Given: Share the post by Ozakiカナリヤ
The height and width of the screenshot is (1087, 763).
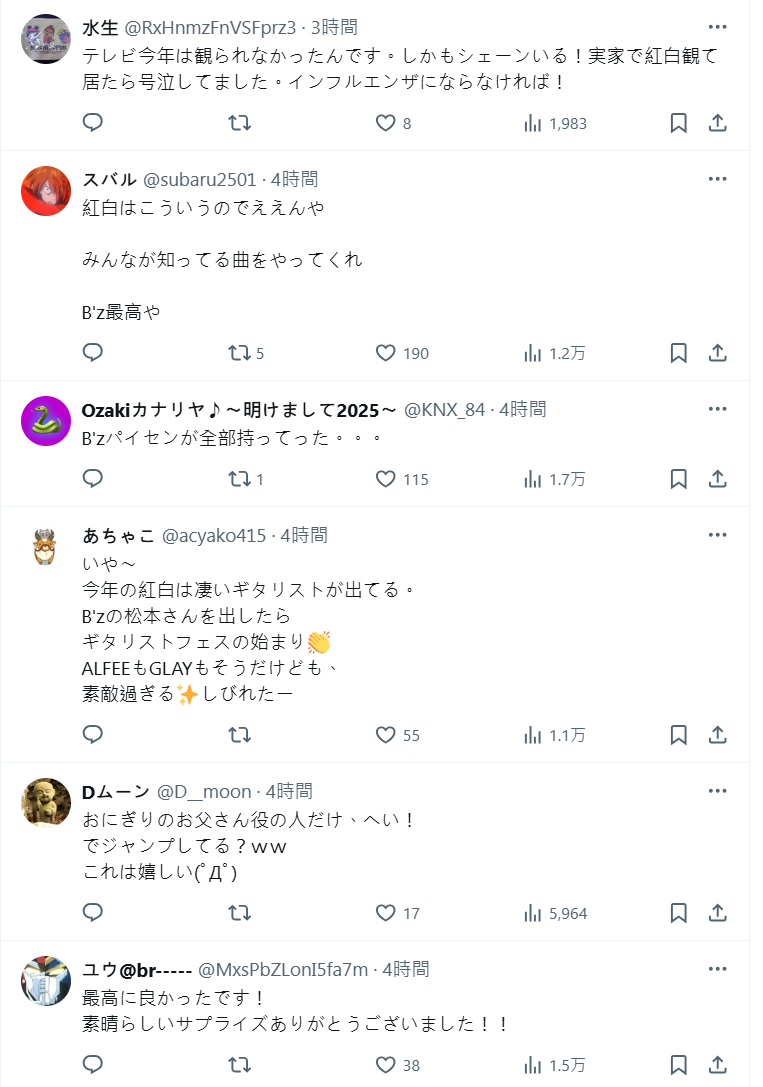Looking at the screenshot, I should pos(717,479).
